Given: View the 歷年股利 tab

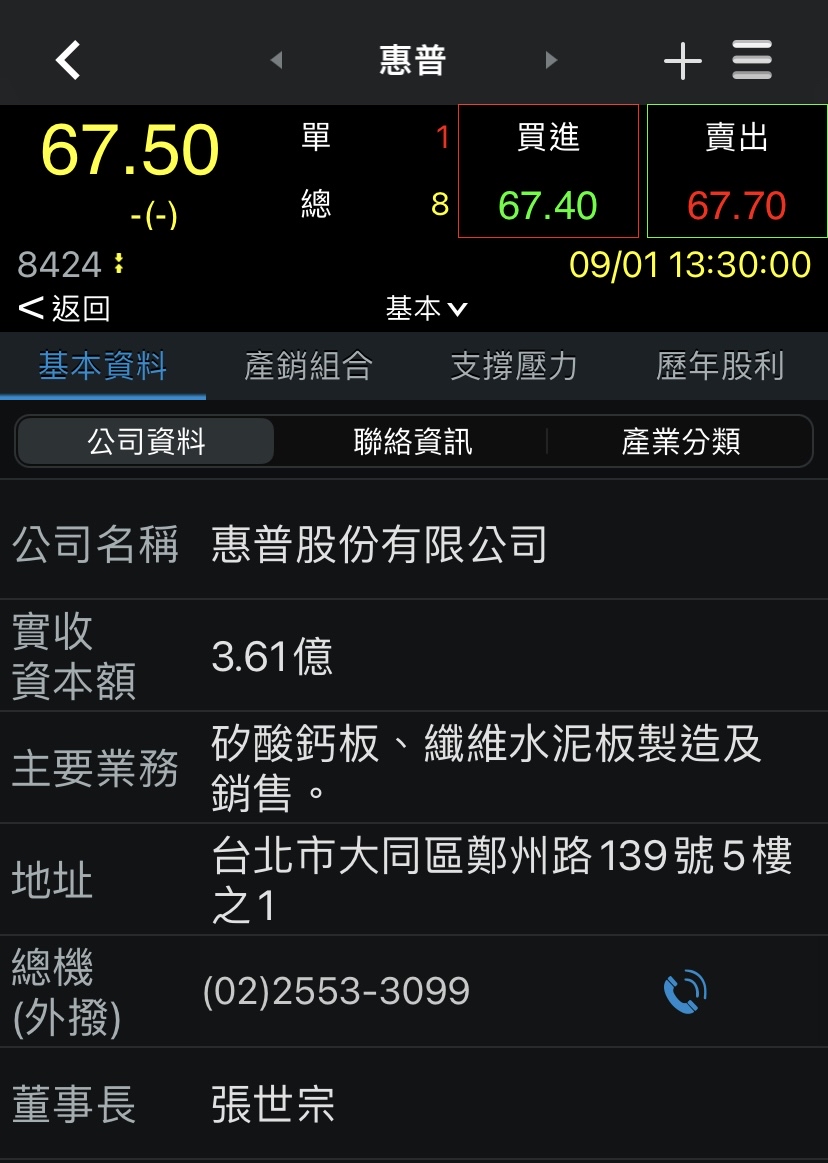Looking at the screenshot, I should [720, 367].
